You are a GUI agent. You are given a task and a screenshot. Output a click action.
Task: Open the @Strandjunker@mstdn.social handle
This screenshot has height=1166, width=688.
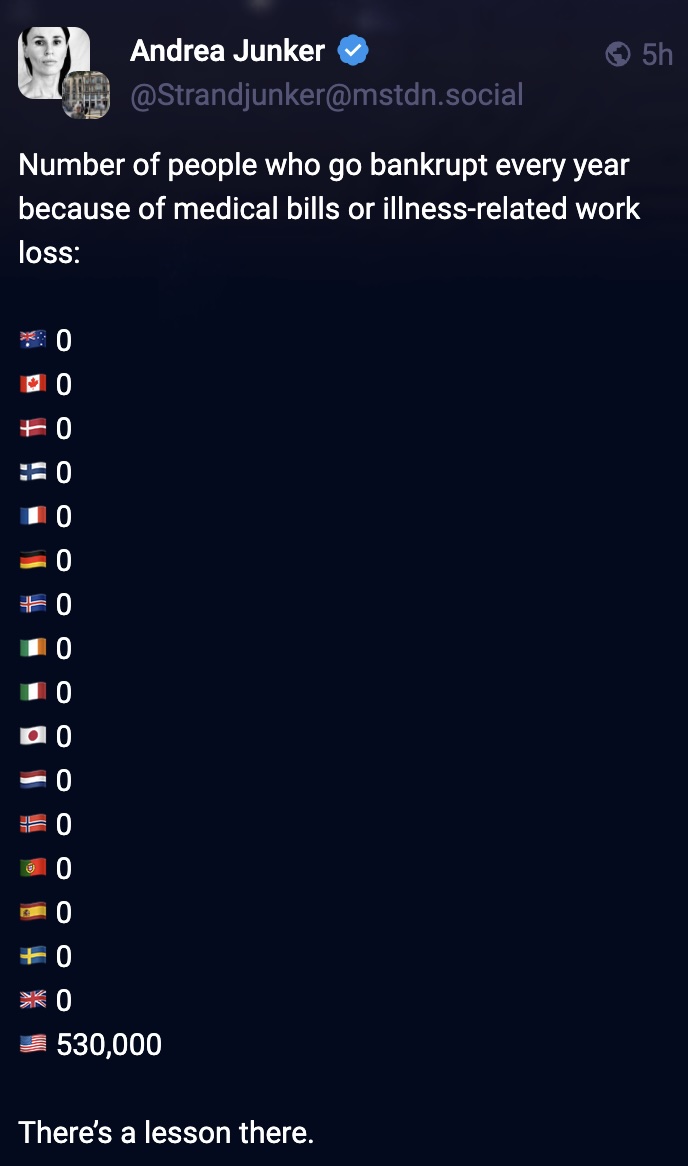(x=327, y=96)
